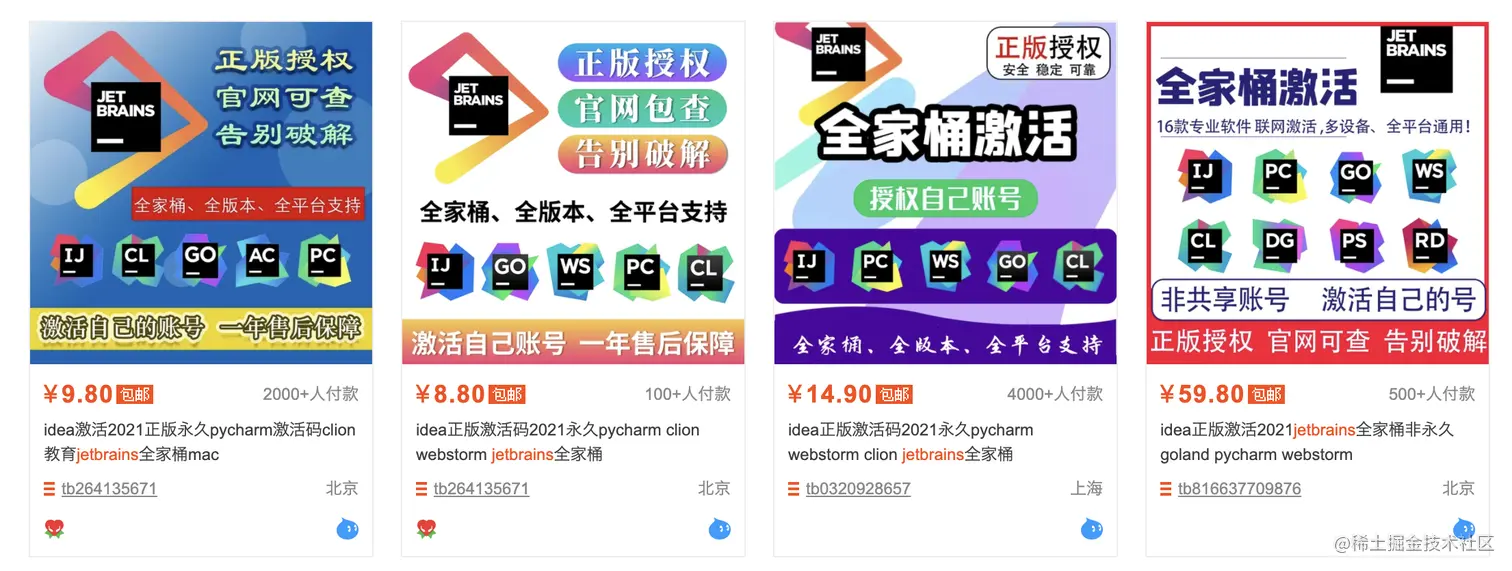Screen dimensions: 1512x571
Task: Chat with seller of the ¥8.80 listing
Action: 720,528
